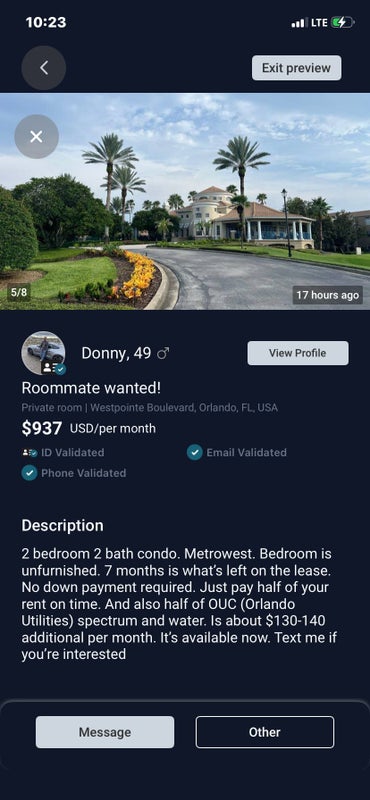Message Donny about the room
Image resolution: width=370 pixels, height=800 pixels.
click(105, 732)
